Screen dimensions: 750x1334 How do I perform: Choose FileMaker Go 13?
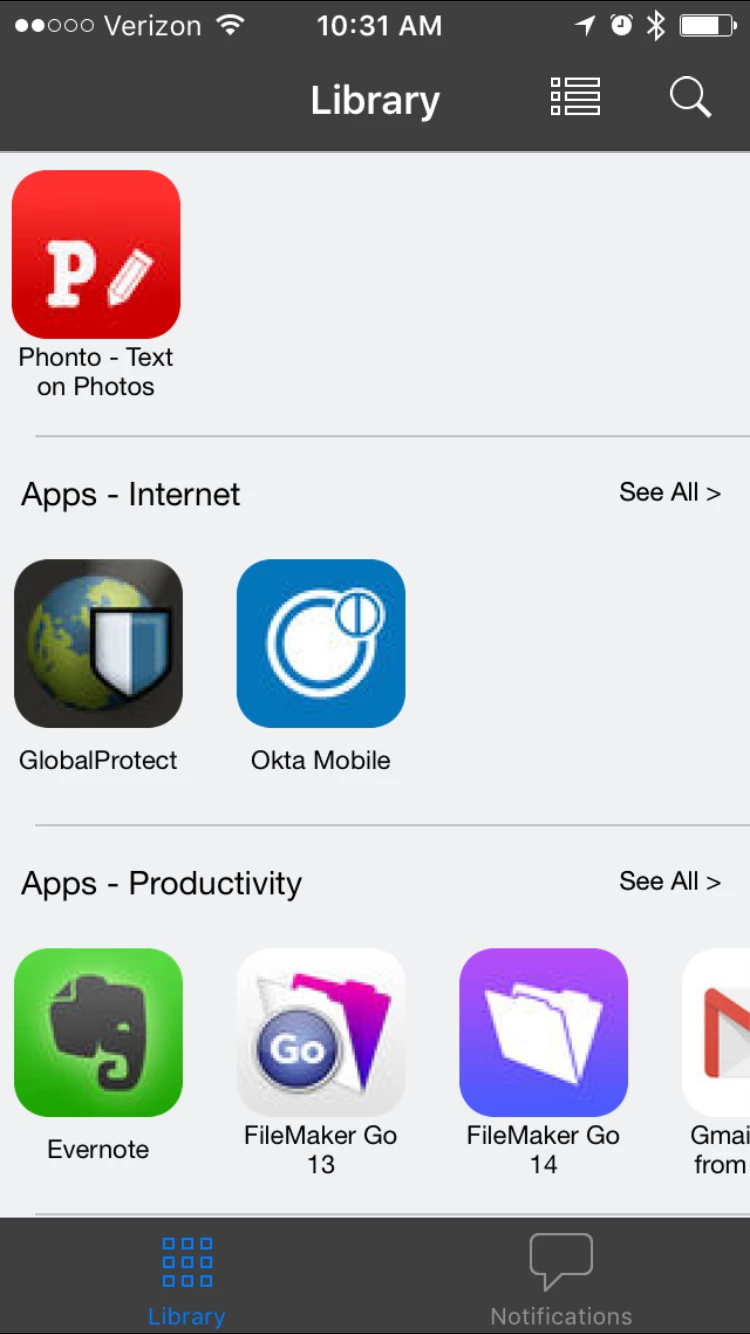(x=321, y=1032)
